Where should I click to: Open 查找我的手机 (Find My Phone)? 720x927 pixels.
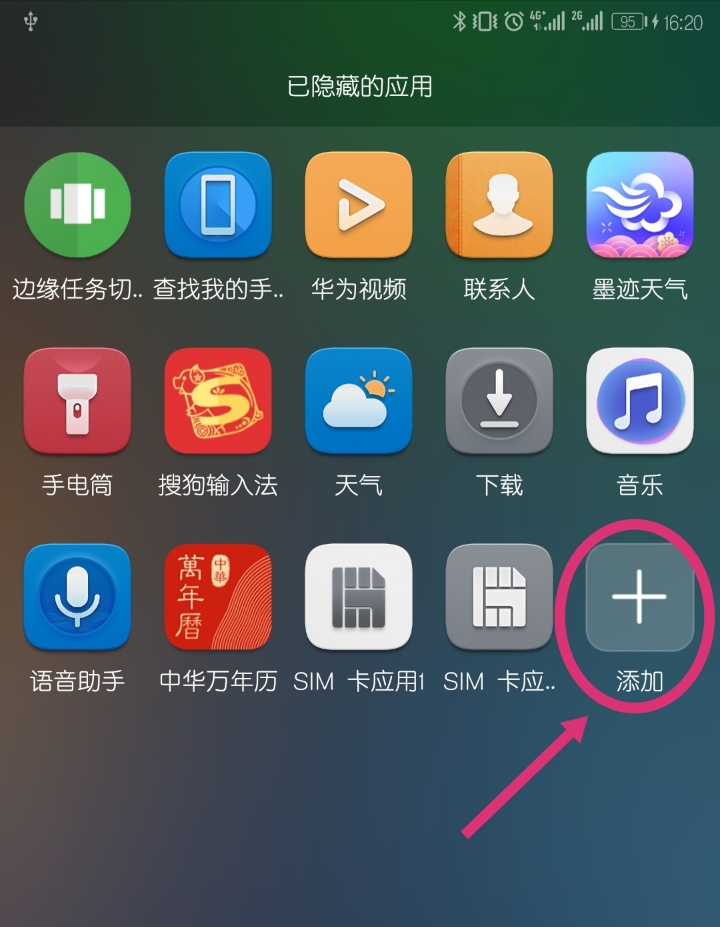(218, 207)
